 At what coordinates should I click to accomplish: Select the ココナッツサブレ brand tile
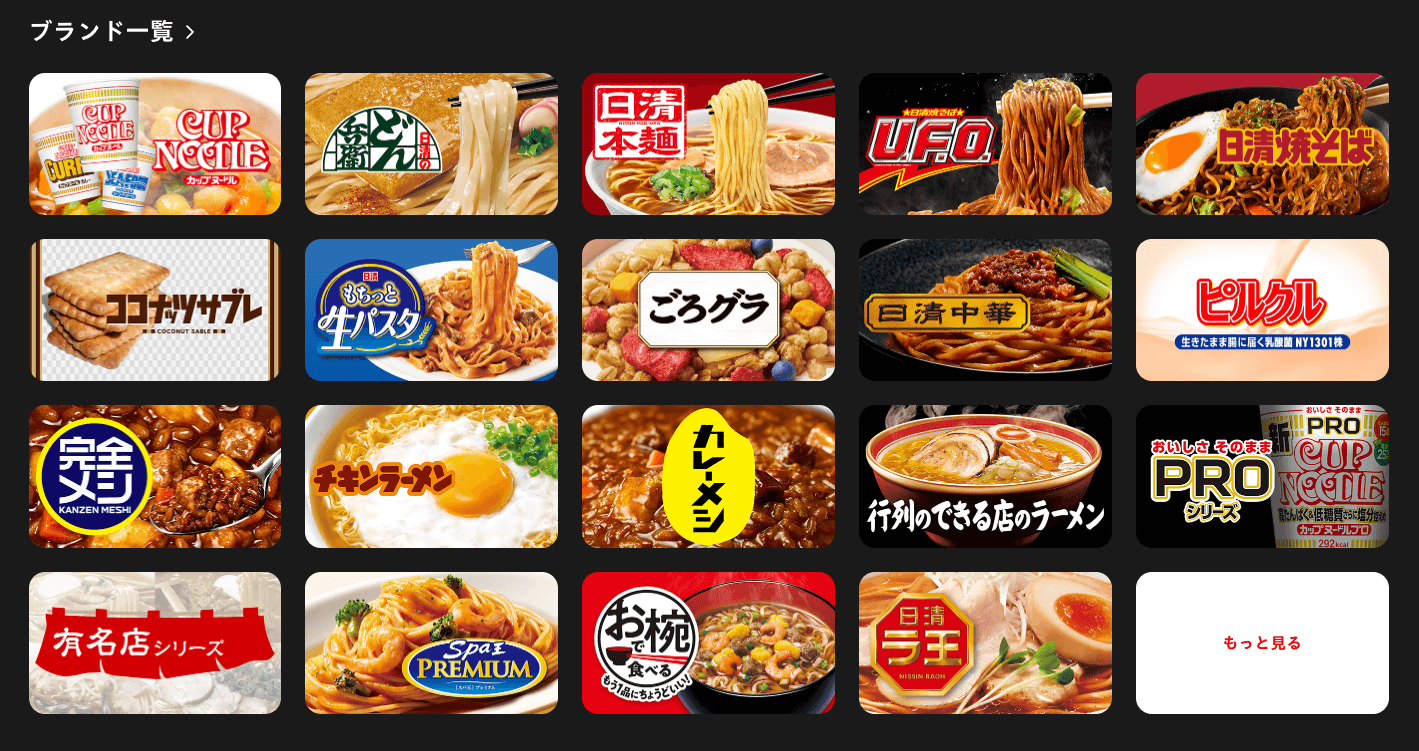155,310
